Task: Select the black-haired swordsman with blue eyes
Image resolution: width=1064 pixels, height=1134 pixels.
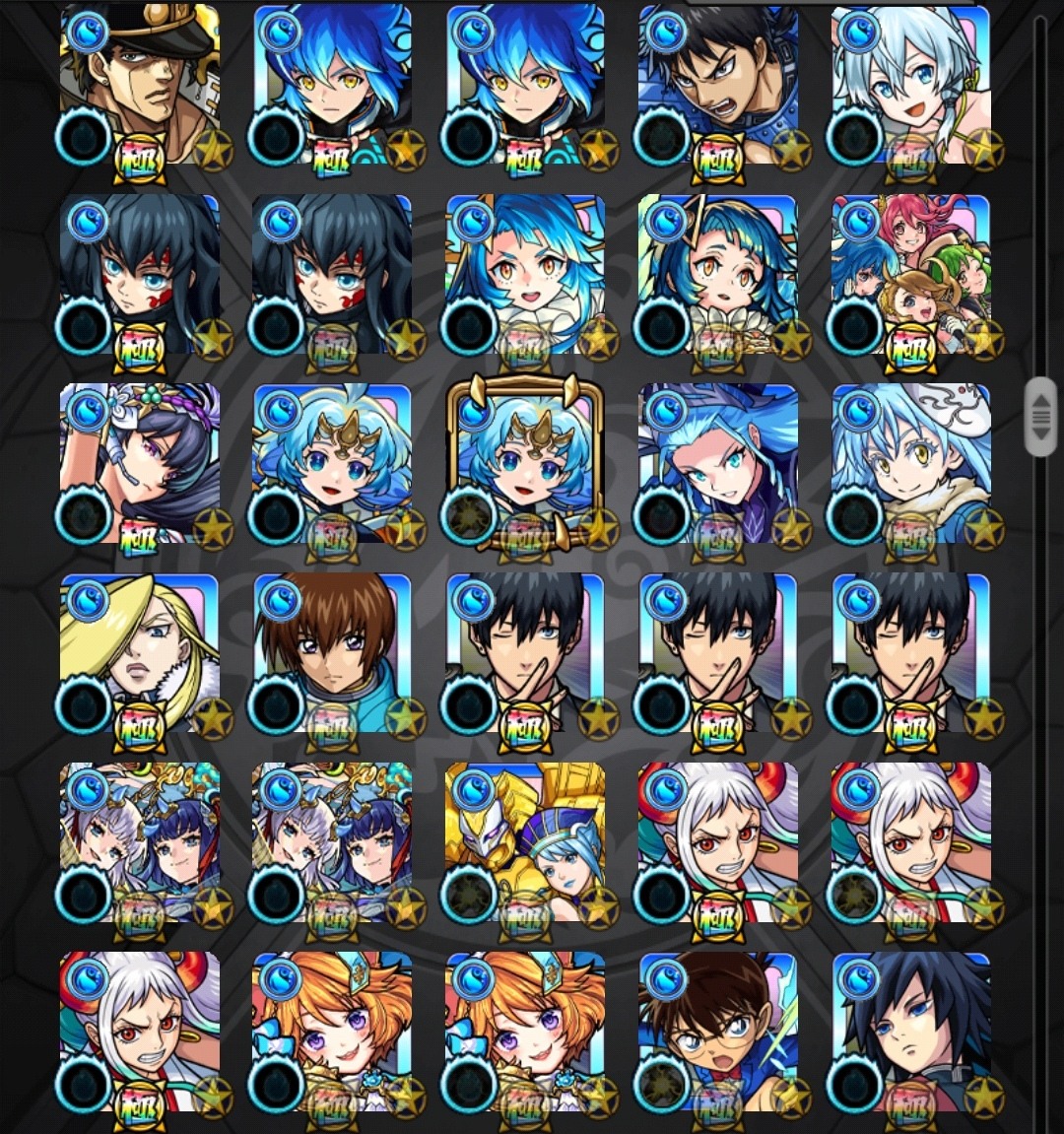Action: coord(911,1033)
